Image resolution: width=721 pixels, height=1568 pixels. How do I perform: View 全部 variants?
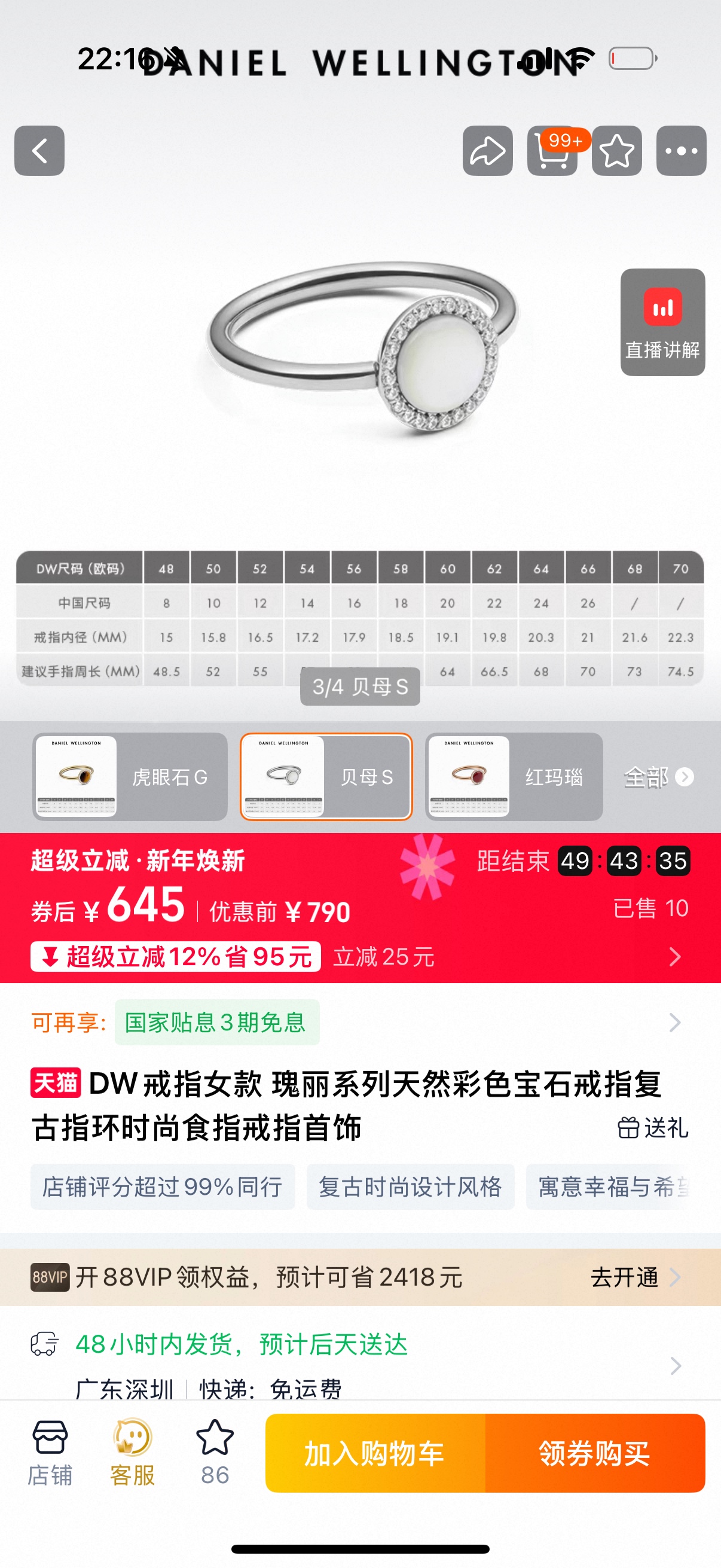pyautogui.click(x=658, y=777)
